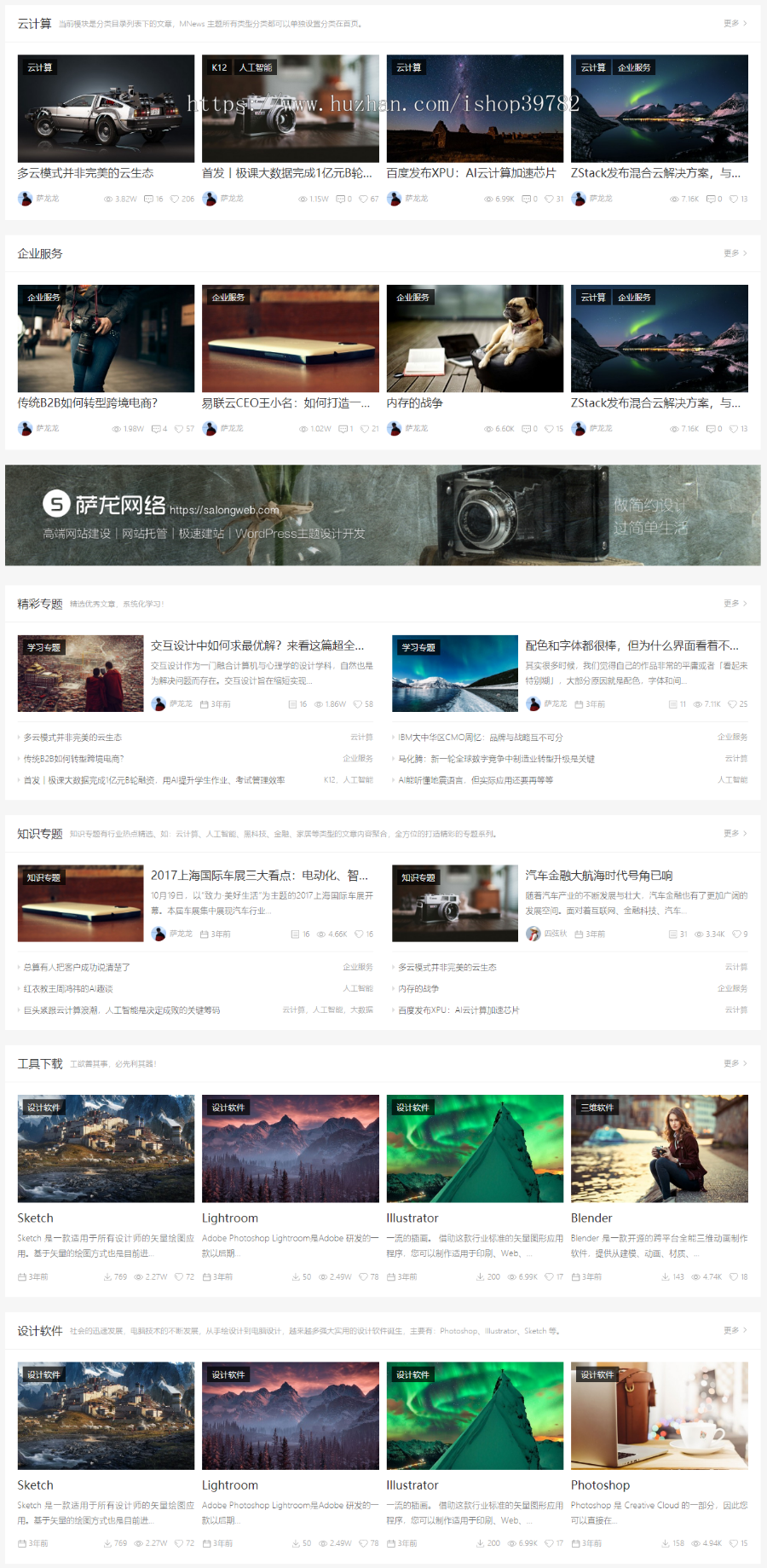Open the 萨龙网络 banner ad
This screenshot has height=1568, width=767.
pyautogui.click(x=383, y=515)
